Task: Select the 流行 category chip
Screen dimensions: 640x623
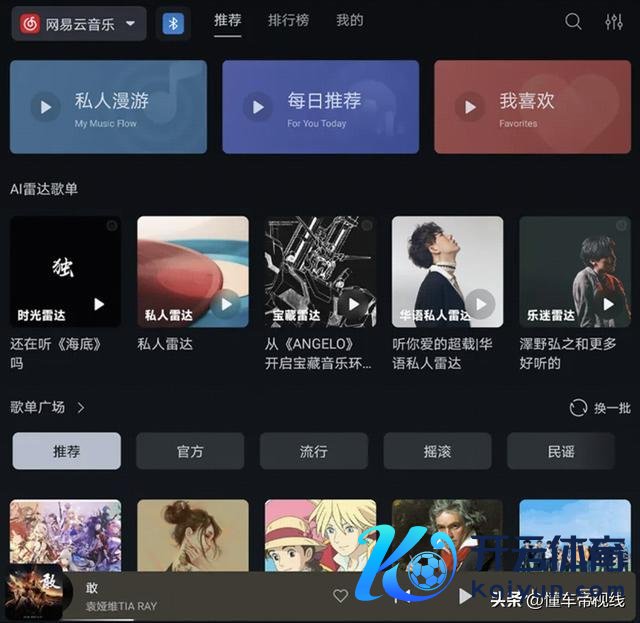Action: [314, 451]
